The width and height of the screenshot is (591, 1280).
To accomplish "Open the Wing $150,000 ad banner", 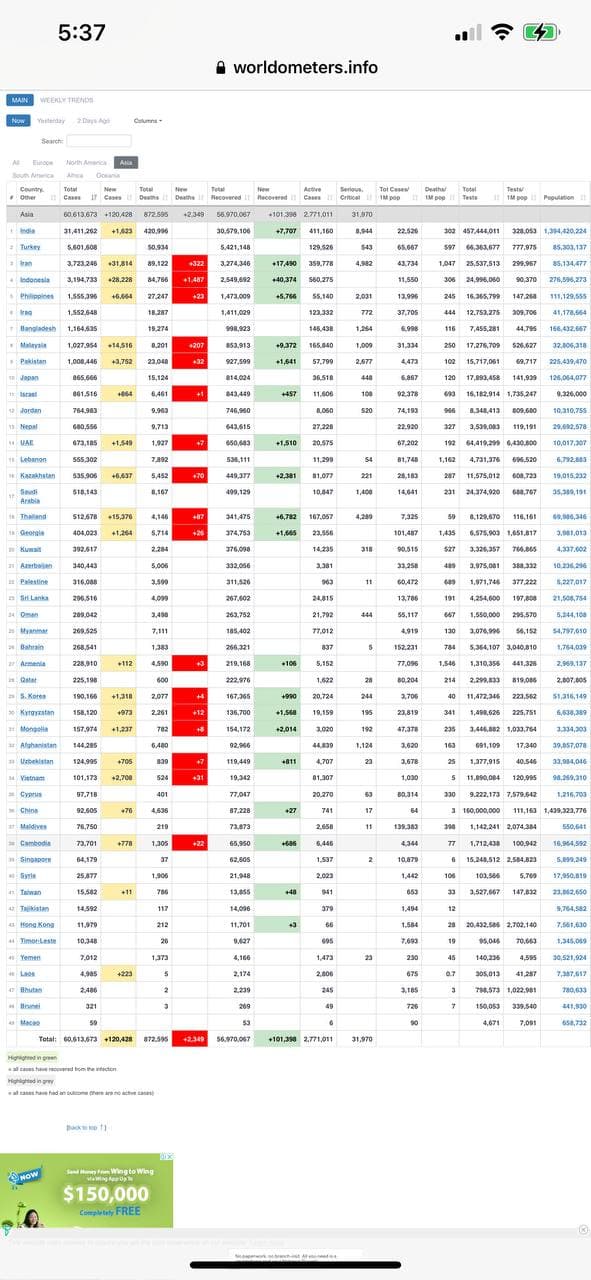I will point(87,1190).
